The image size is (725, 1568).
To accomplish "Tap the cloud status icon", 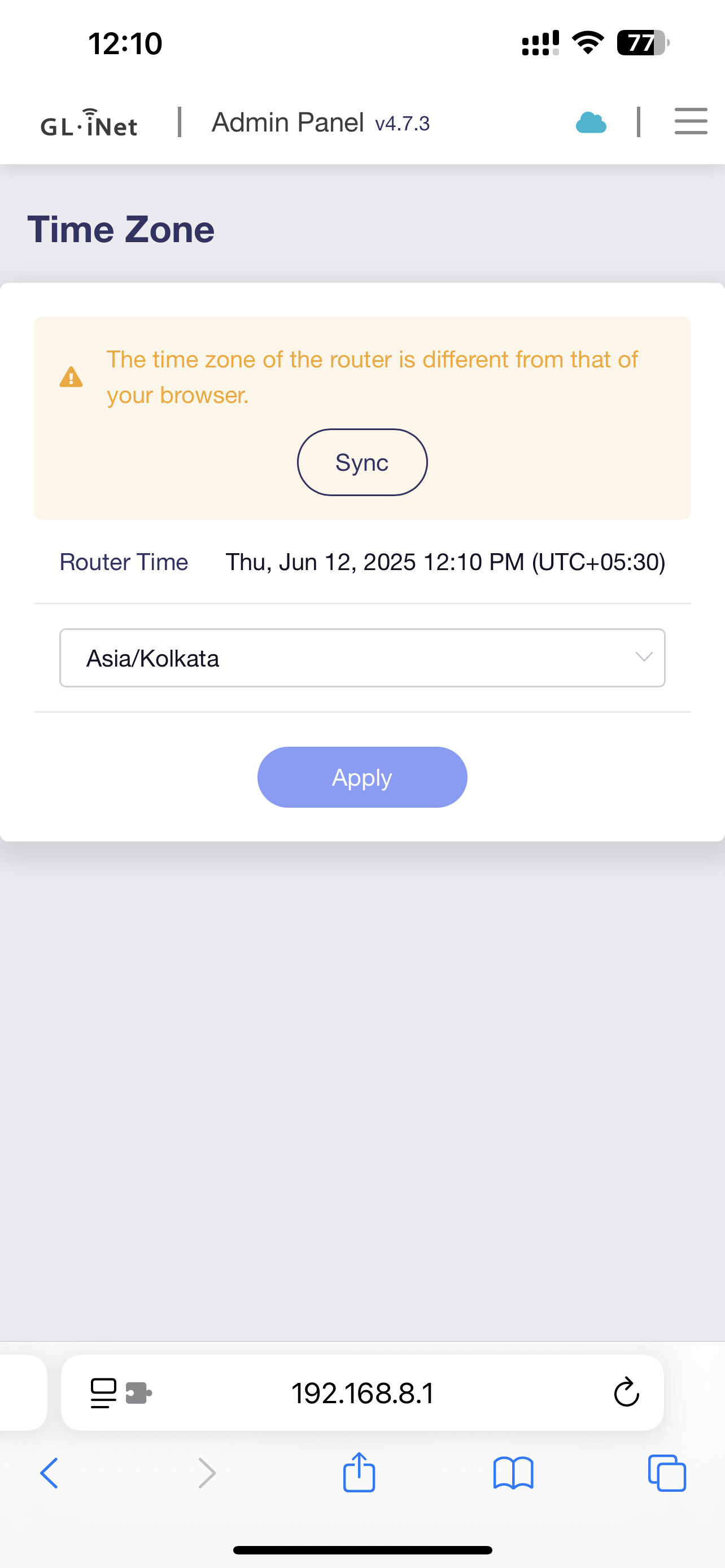I will pos(591,122).
